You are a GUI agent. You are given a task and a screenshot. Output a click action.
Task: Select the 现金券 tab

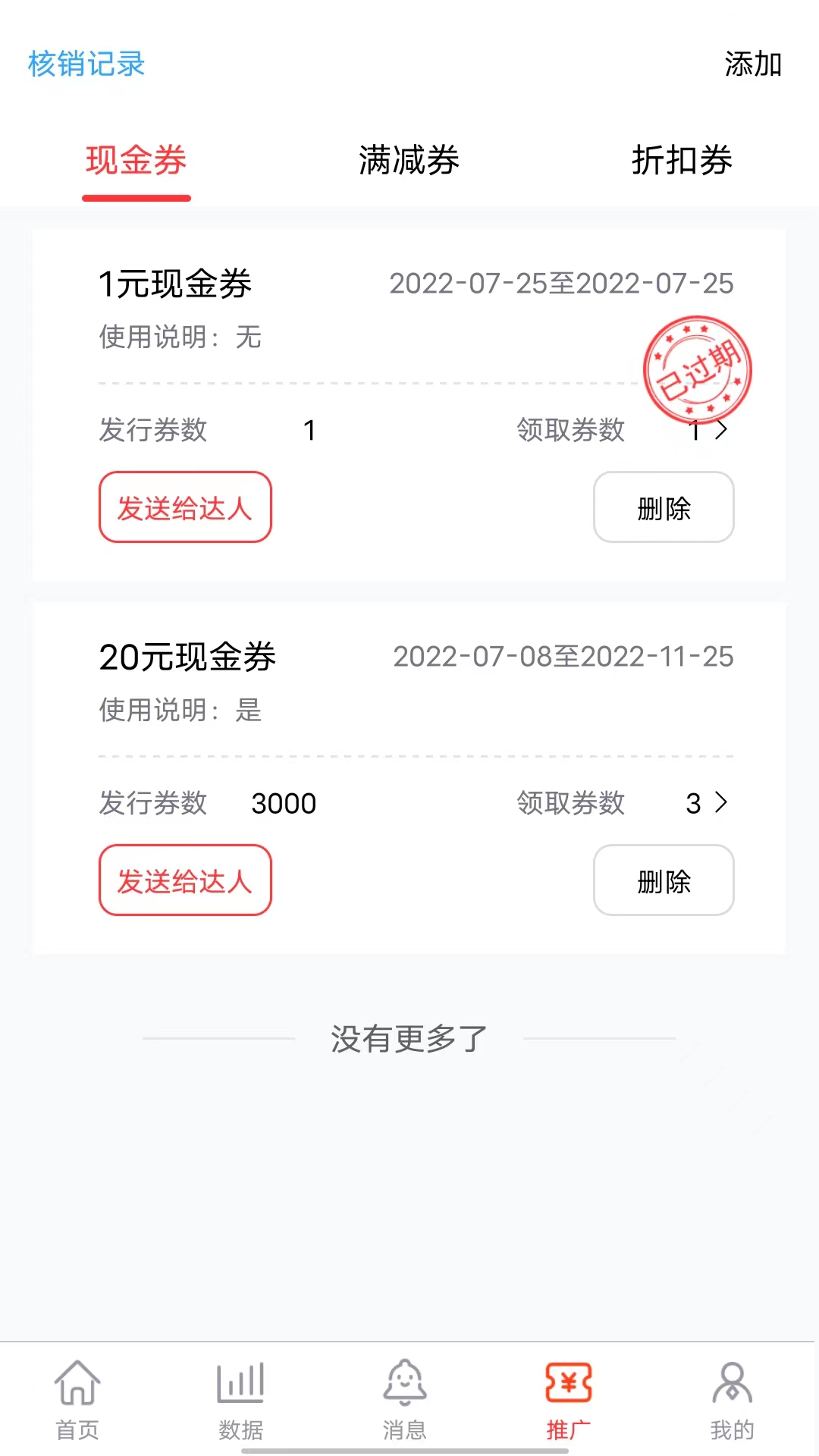[136, 162]
